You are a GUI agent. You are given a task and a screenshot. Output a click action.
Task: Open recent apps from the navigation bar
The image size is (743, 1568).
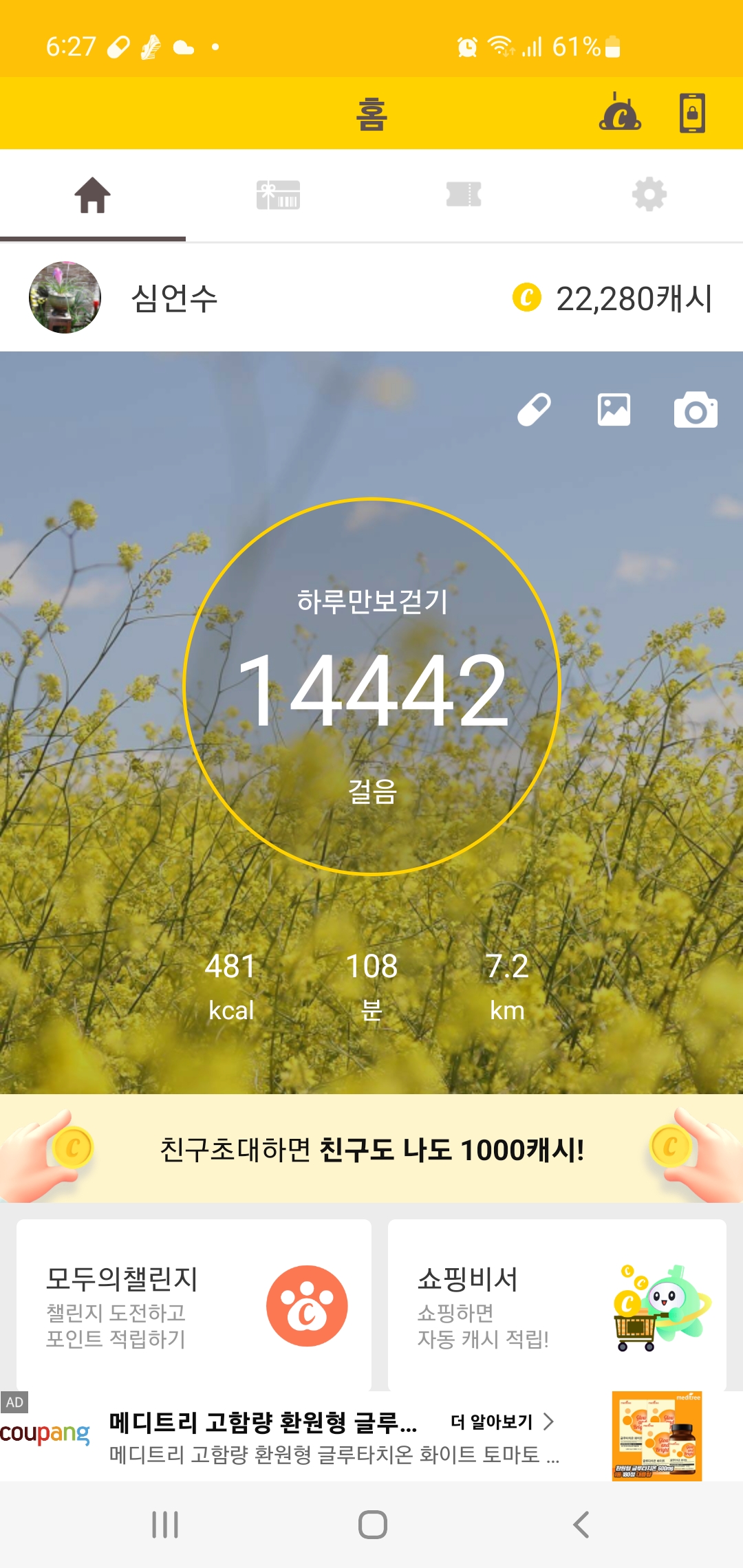pos(165,1525)
